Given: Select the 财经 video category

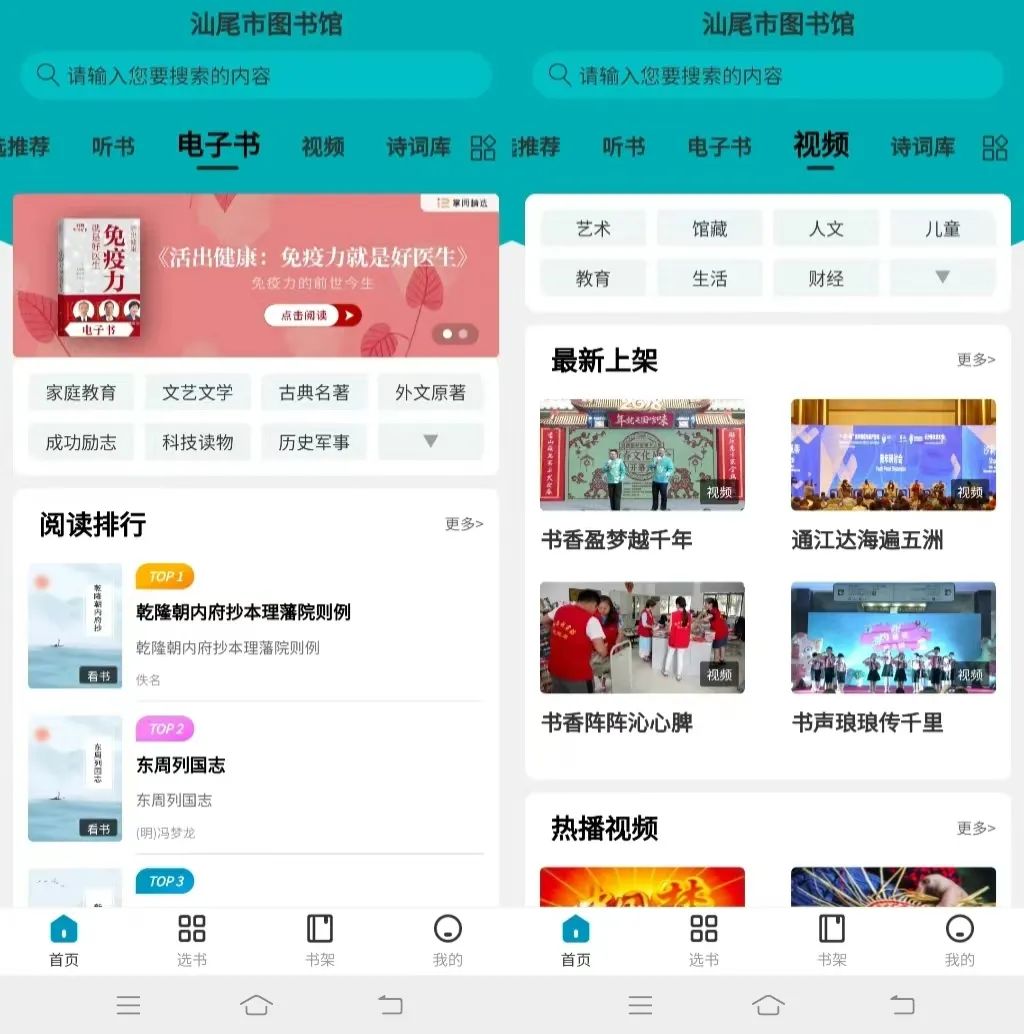Looking at the screenshot, I should pyautogui.click(x=826, y=279).
